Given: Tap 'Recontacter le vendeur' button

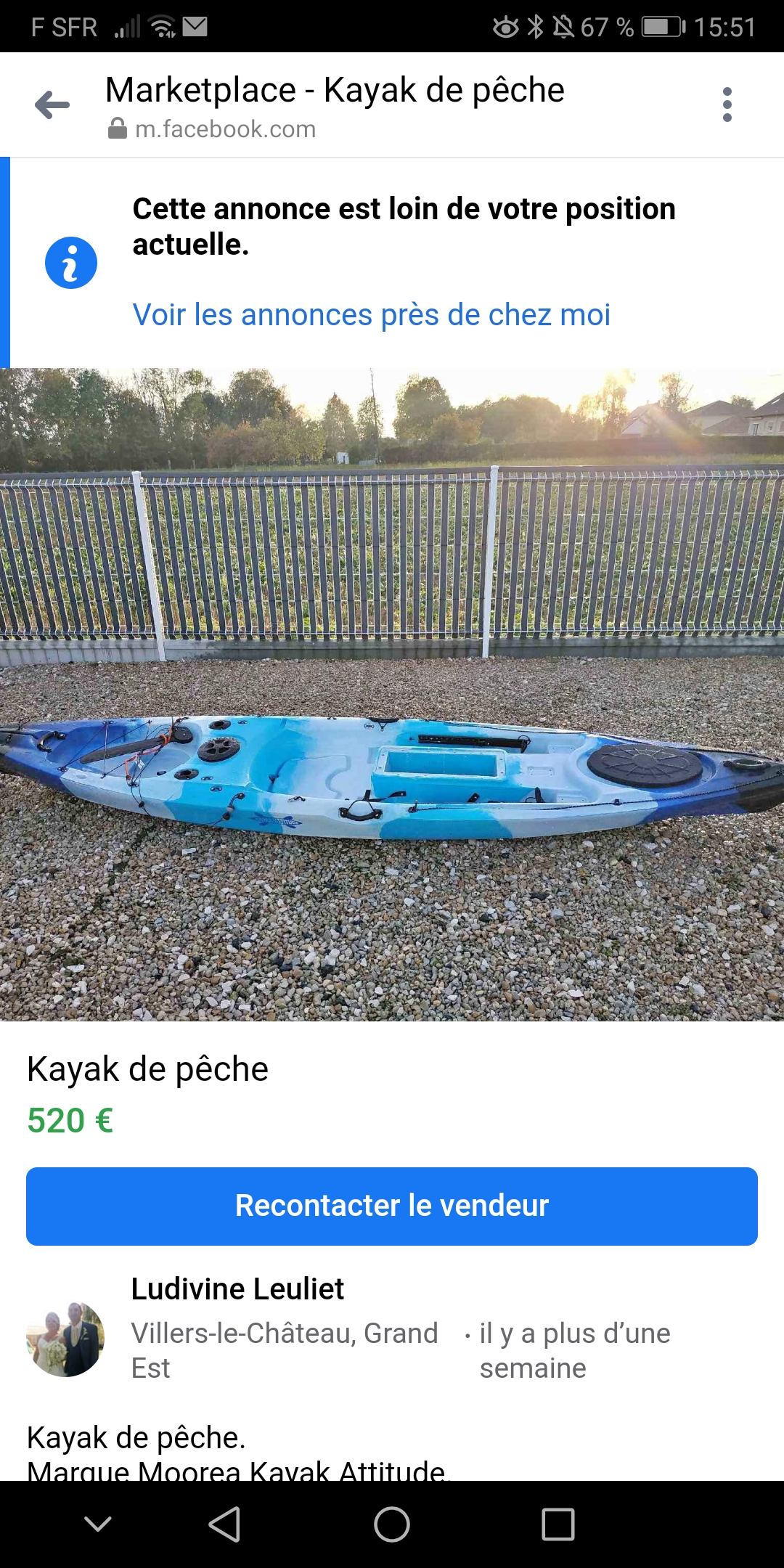Looking at the screenshot, I should coord(392,1206).
